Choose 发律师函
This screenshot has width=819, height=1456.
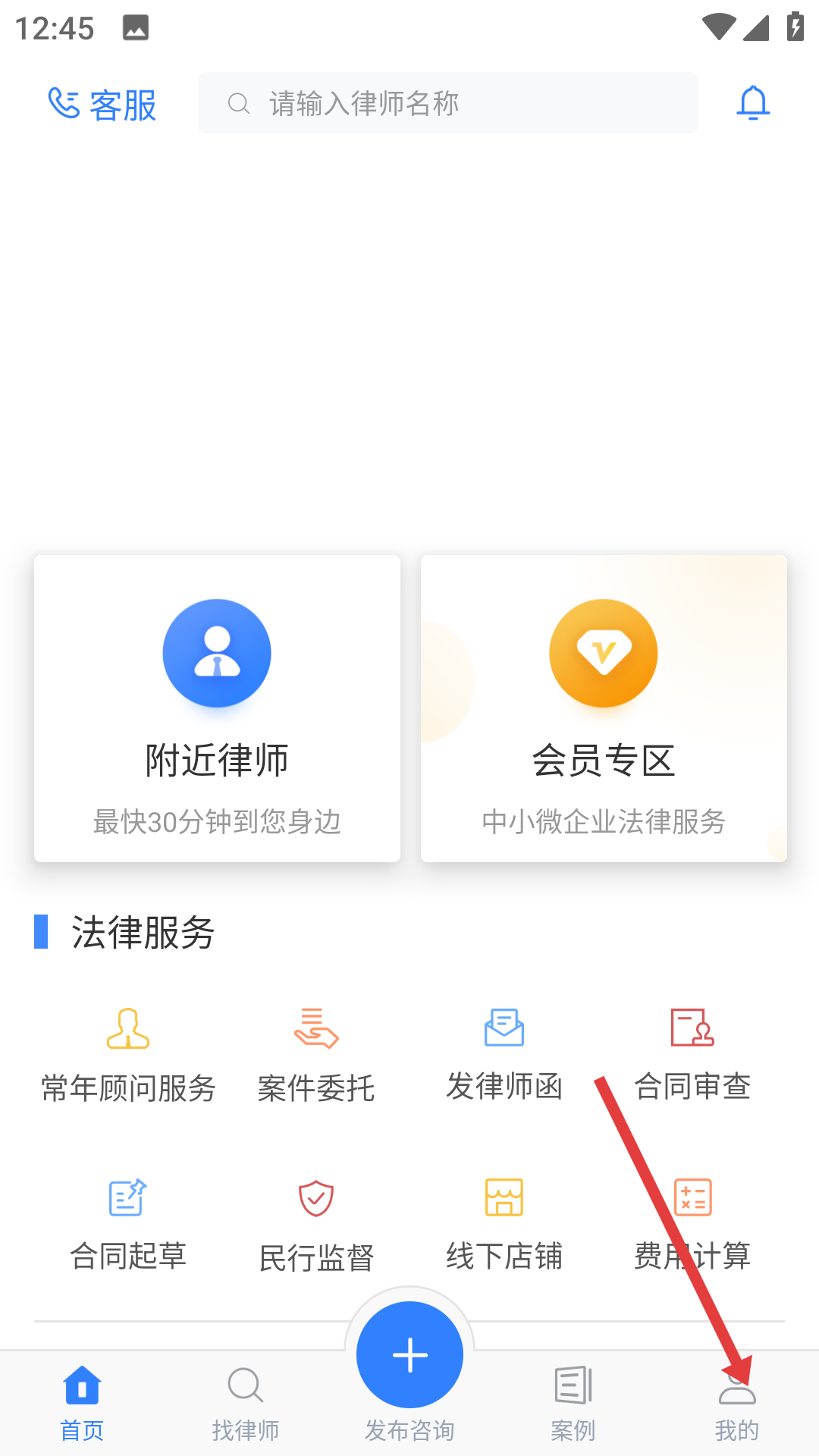click(x=504, y=1055)
